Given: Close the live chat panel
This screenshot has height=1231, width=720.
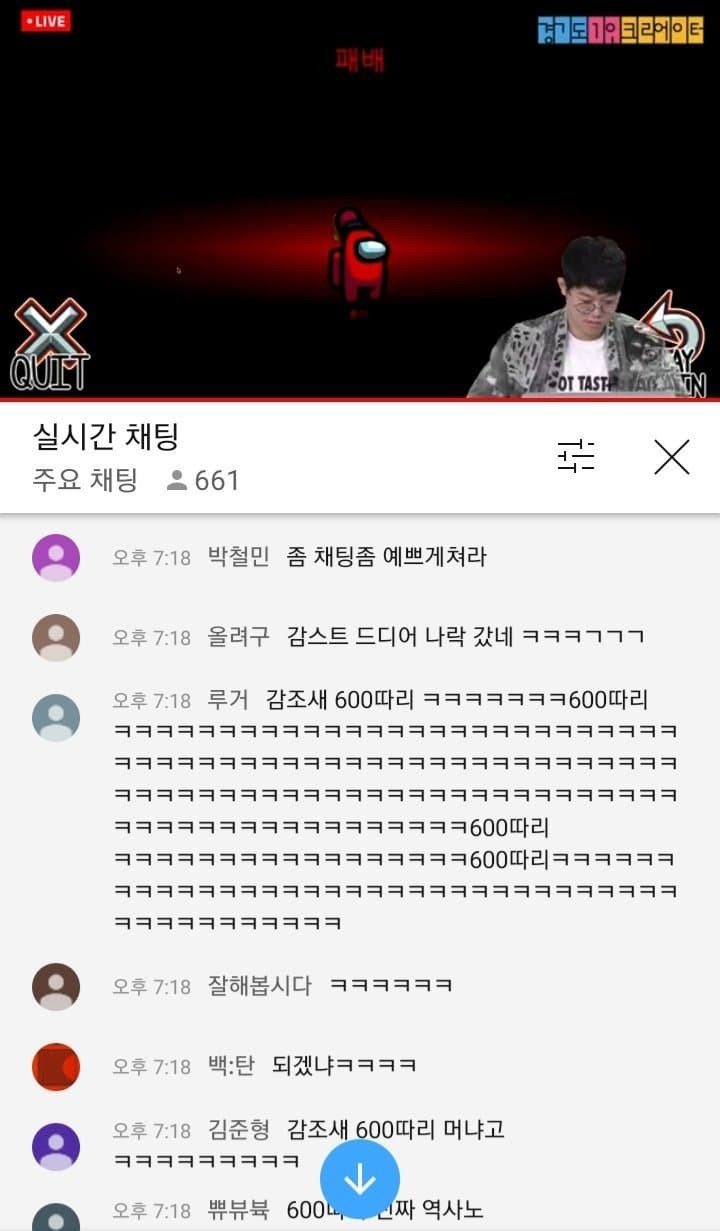Looking at the screenshot, I should click(671, 457).
